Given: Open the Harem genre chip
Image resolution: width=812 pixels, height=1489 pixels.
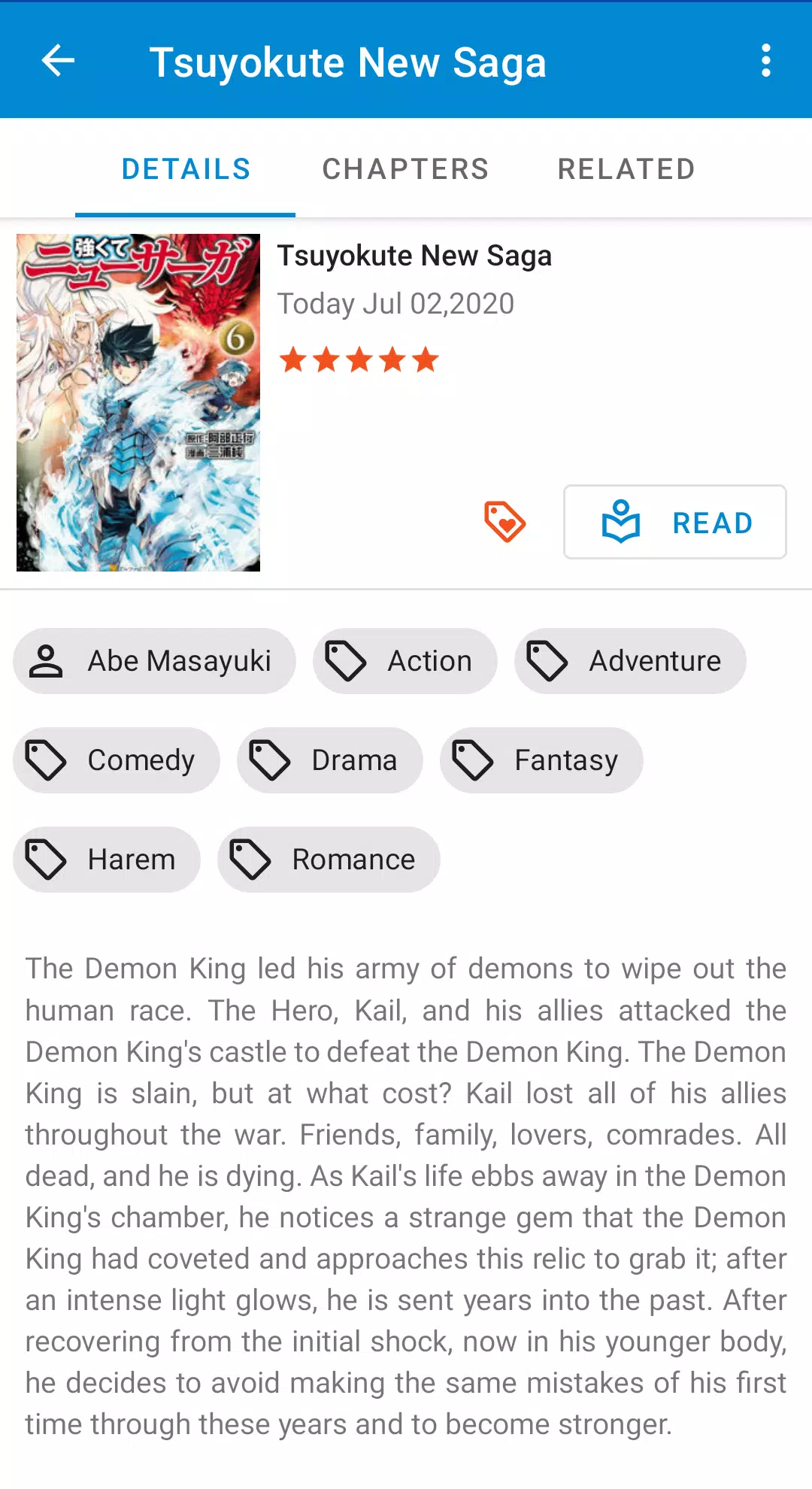Looking at the screenshot, I should [x=107, y=860].
